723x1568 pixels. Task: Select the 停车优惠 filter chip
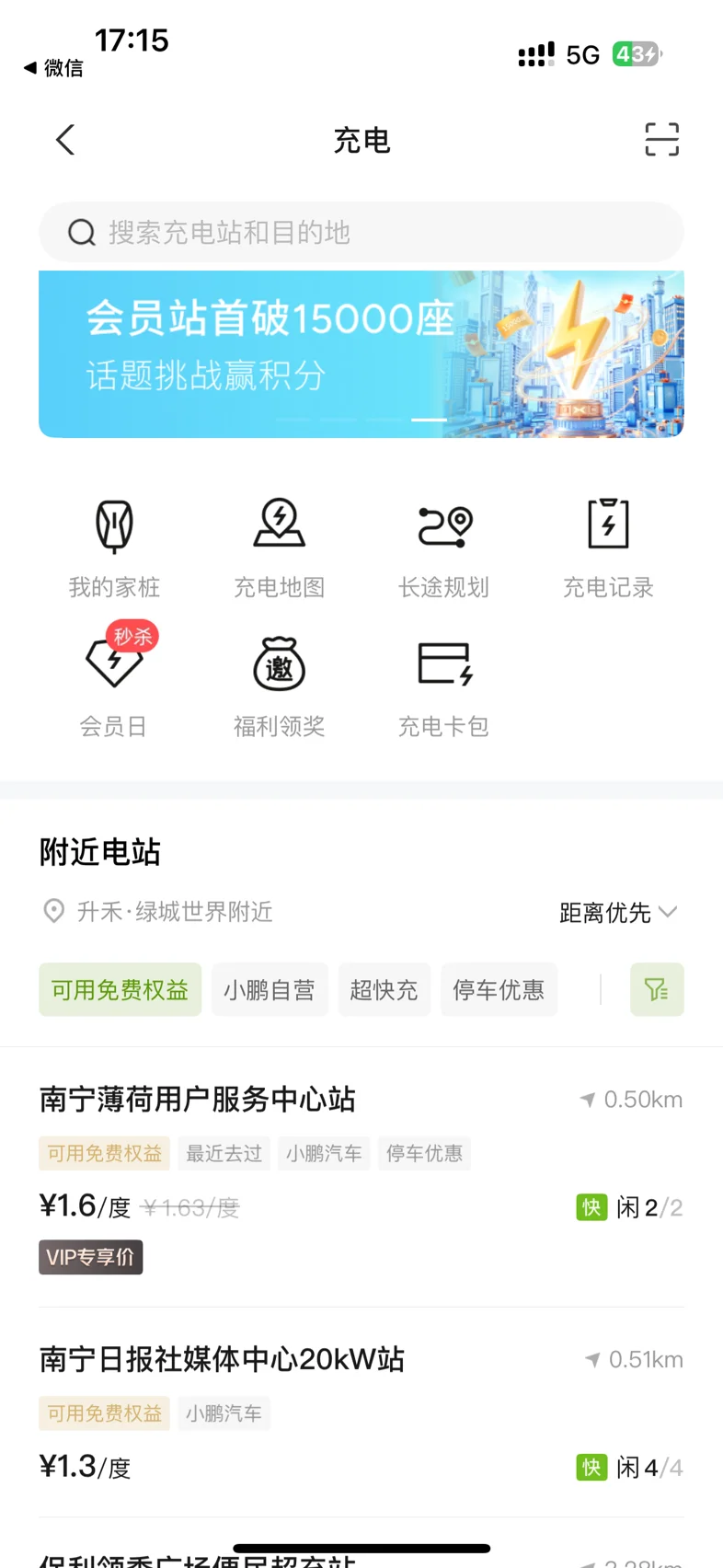[499, 989]
